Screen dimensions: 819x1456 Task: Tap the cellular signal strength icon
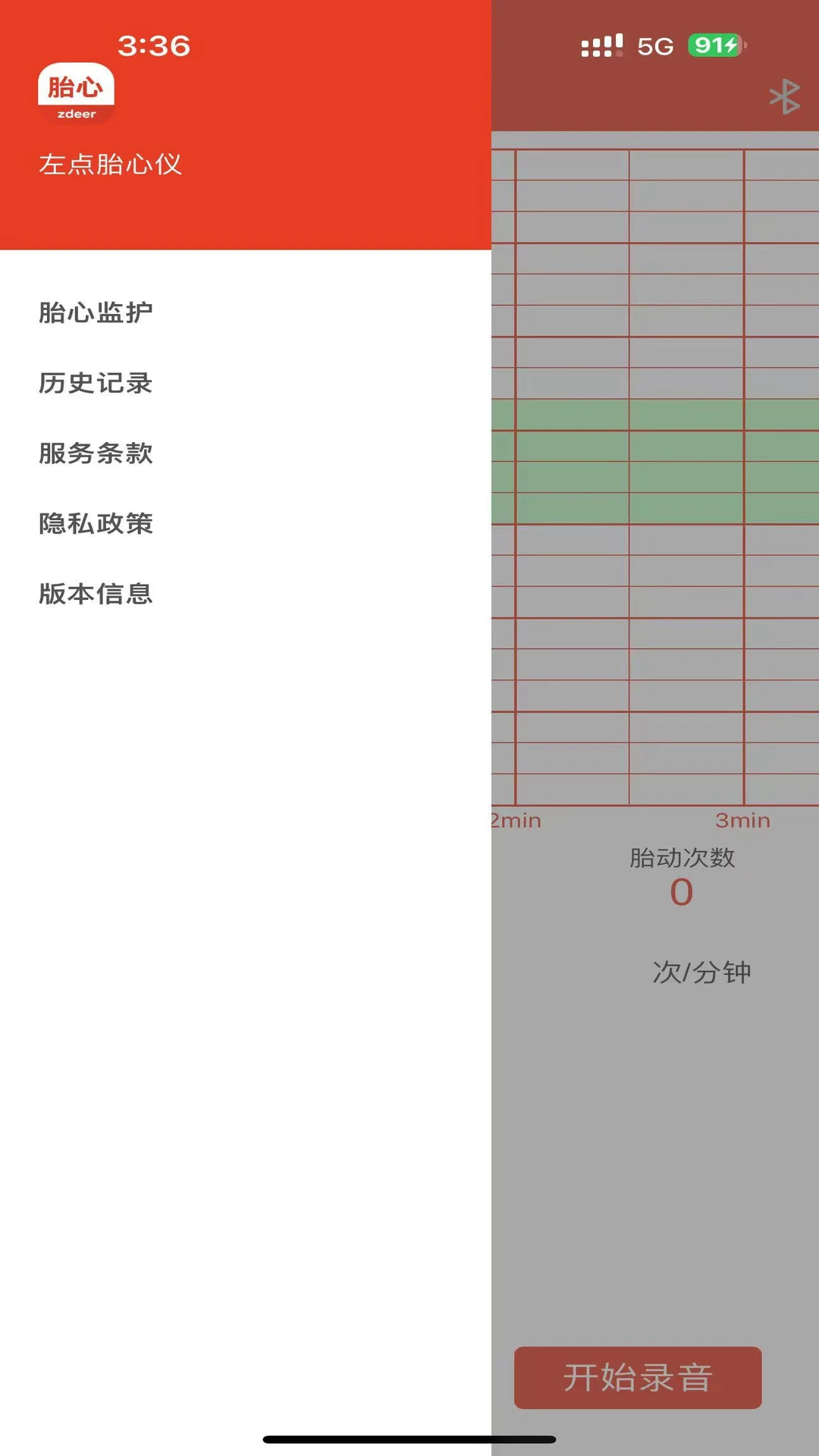click(599, 46)
